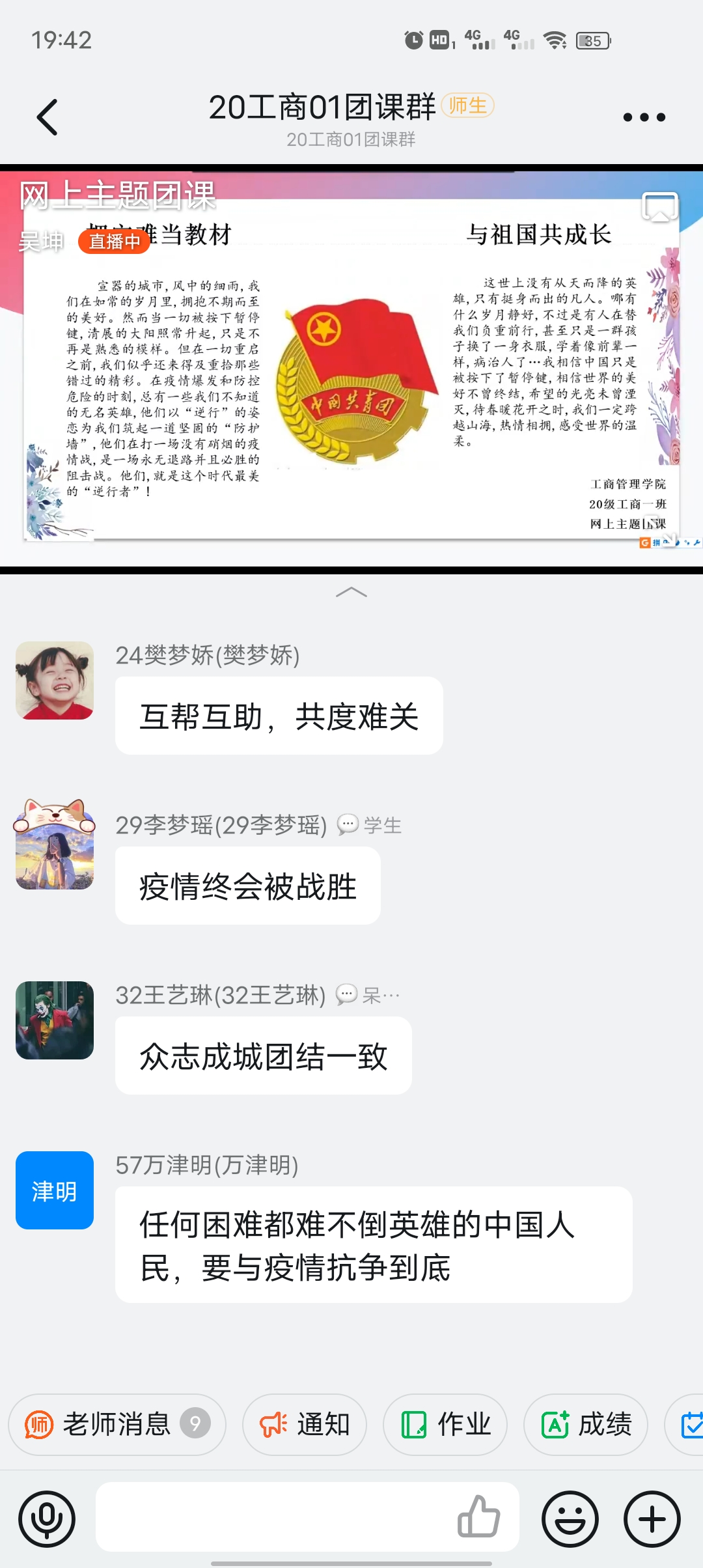703x1568 pixels.
Task: Open 樊梦娇's profile avatar
Action: click(55, 680)
